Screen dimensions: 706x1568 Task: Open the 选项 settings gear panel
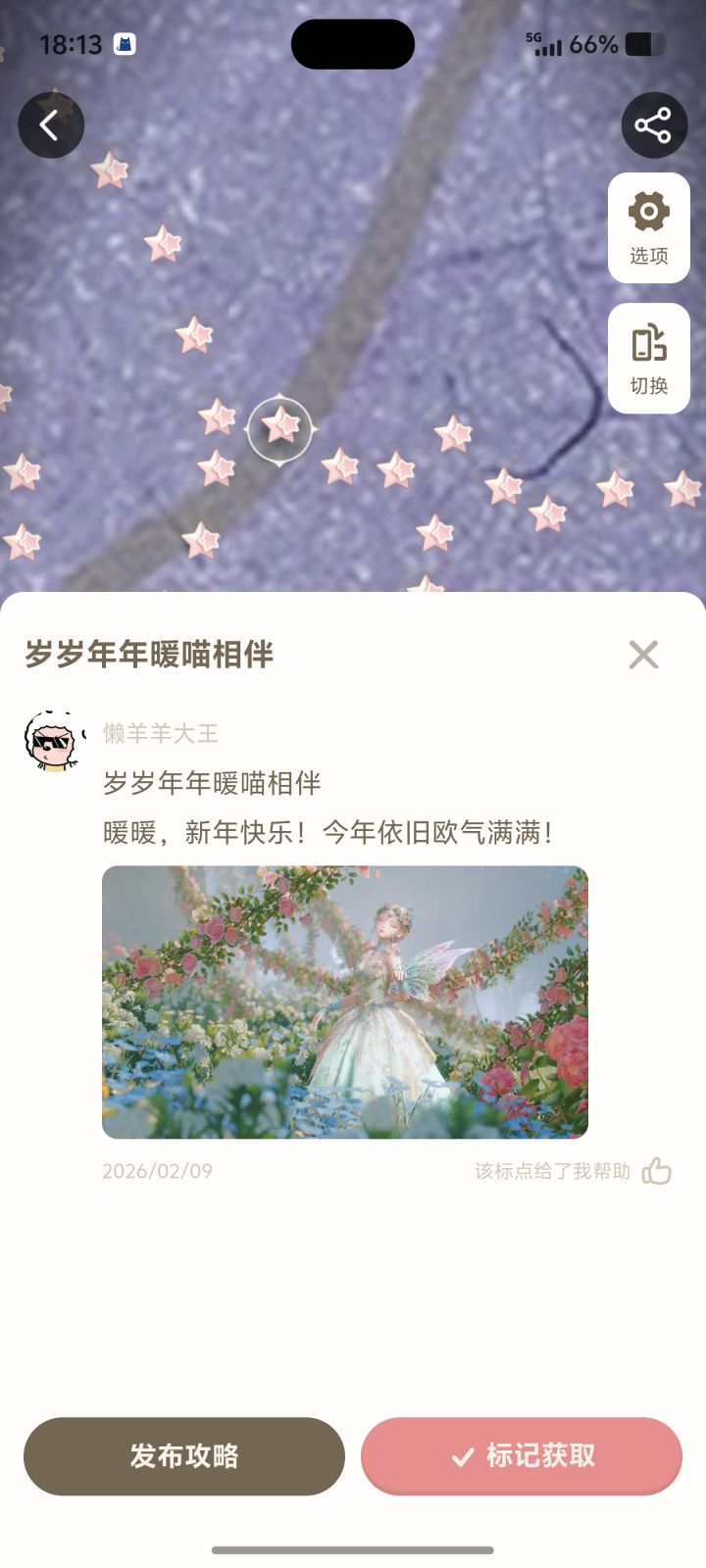[x=648, y=227]
